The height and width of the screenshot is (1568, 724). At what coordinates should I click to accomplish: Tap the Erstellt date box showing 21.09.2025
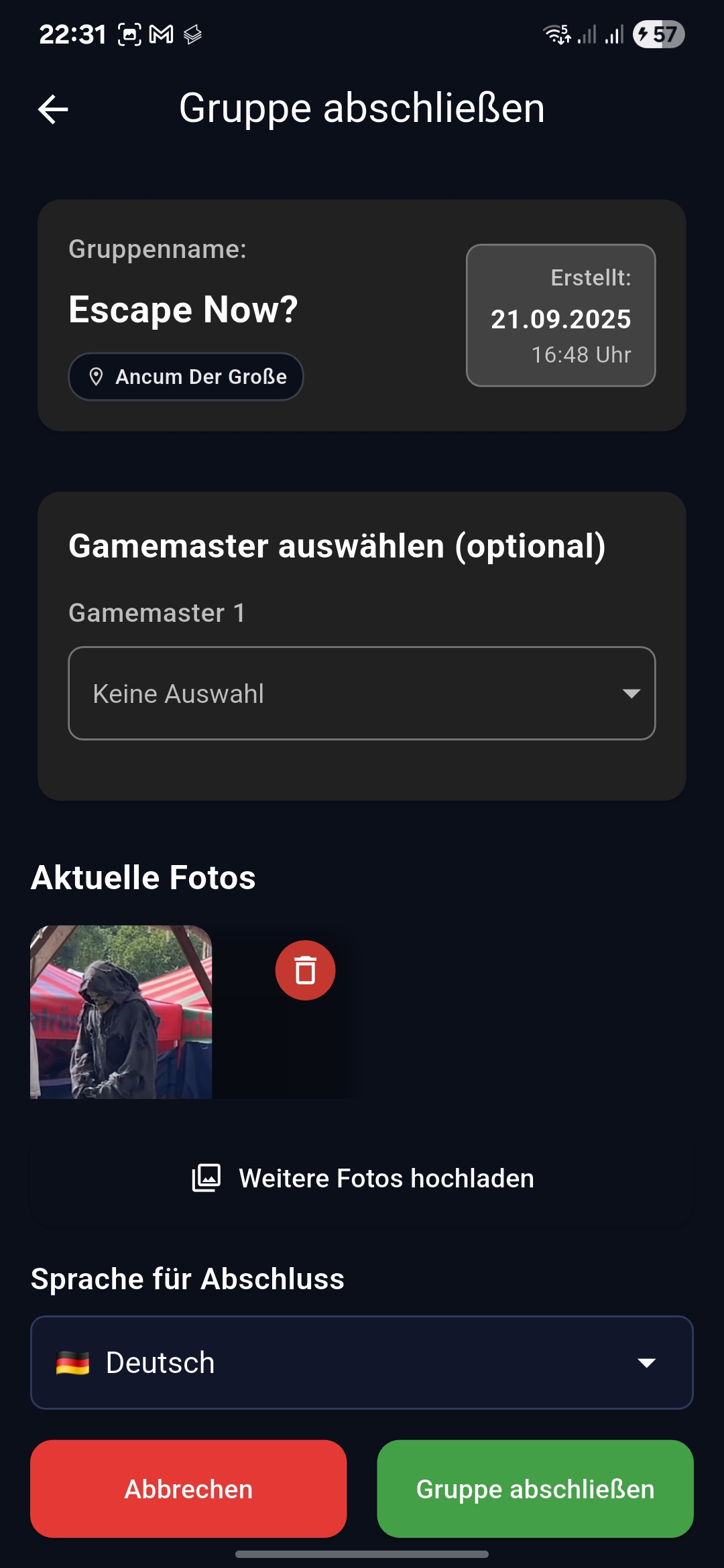[x=560, y=315]
